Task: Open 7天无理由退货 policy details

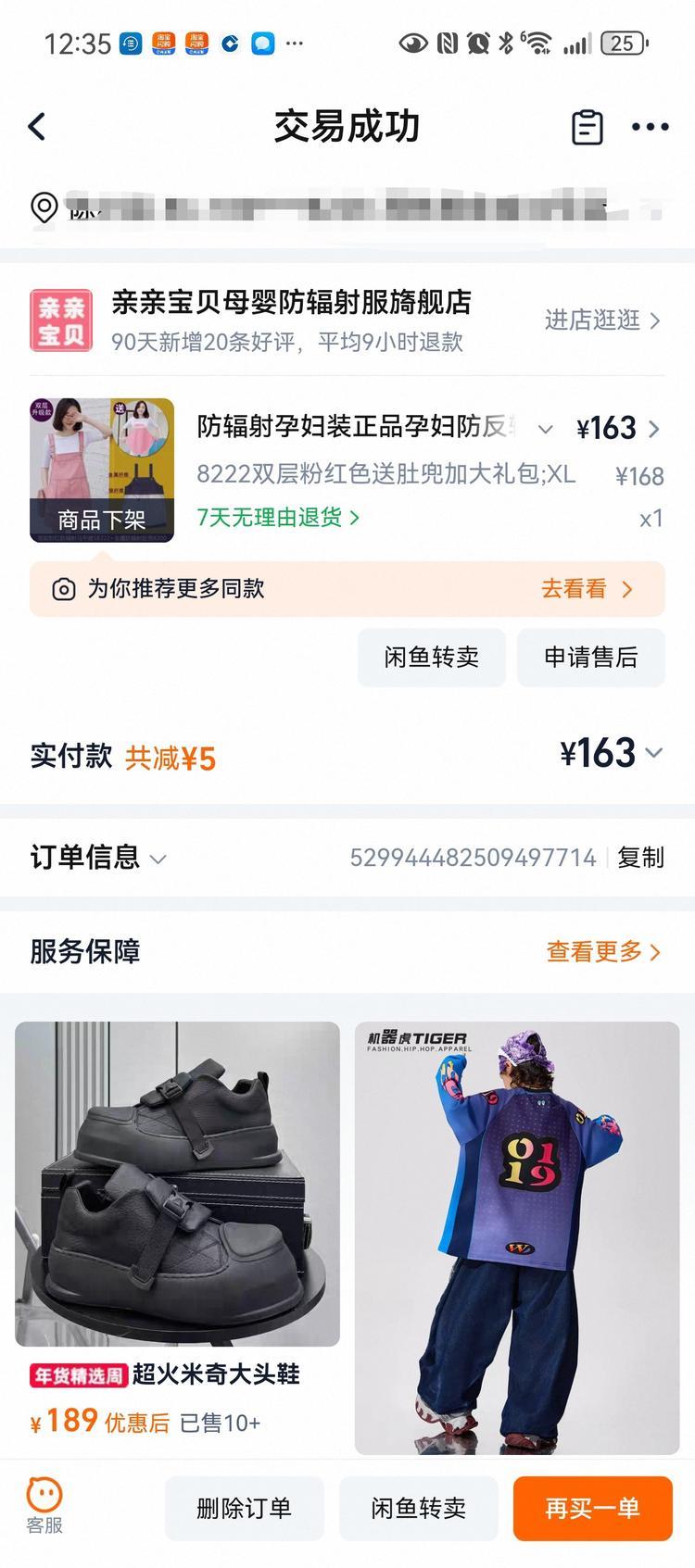Action: point(277,517)
